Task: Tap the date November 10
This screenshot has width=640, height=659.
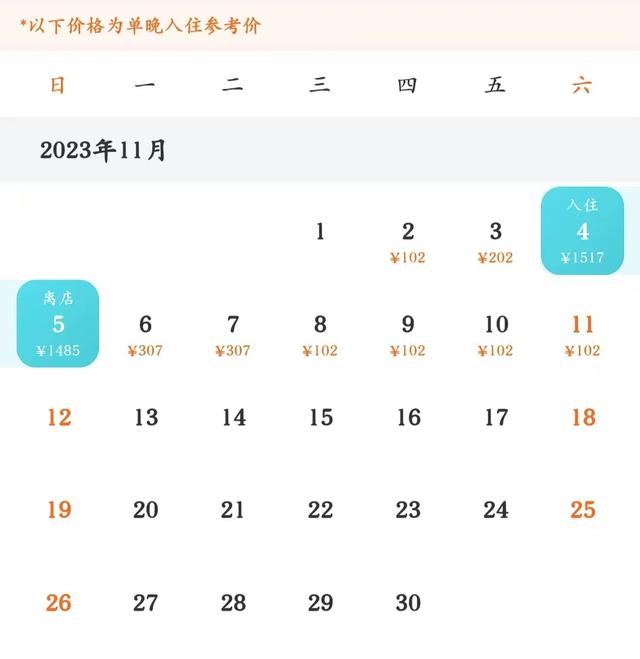Action: [x=495, y=334]
